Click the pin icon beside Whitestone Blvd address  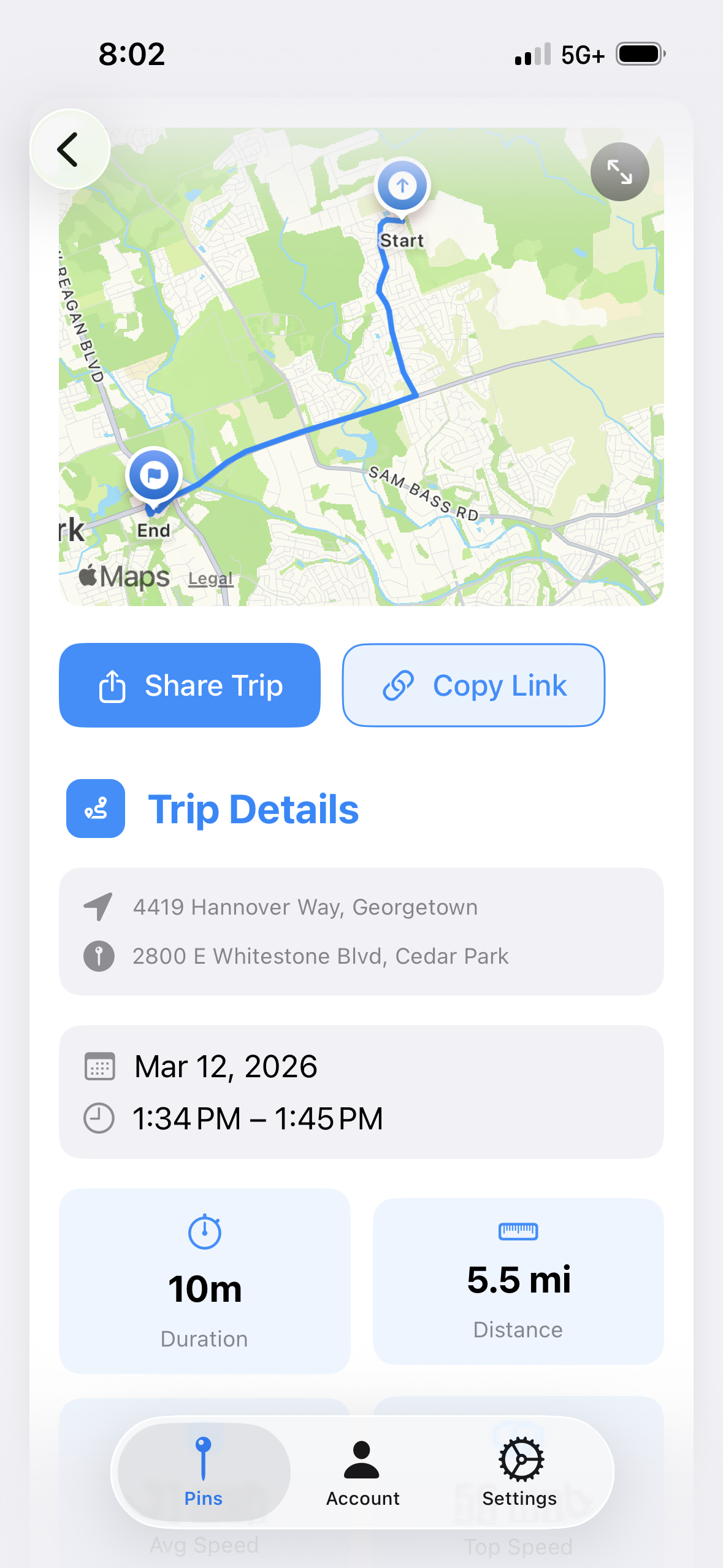pyautogui.click(x=98, y=956)
